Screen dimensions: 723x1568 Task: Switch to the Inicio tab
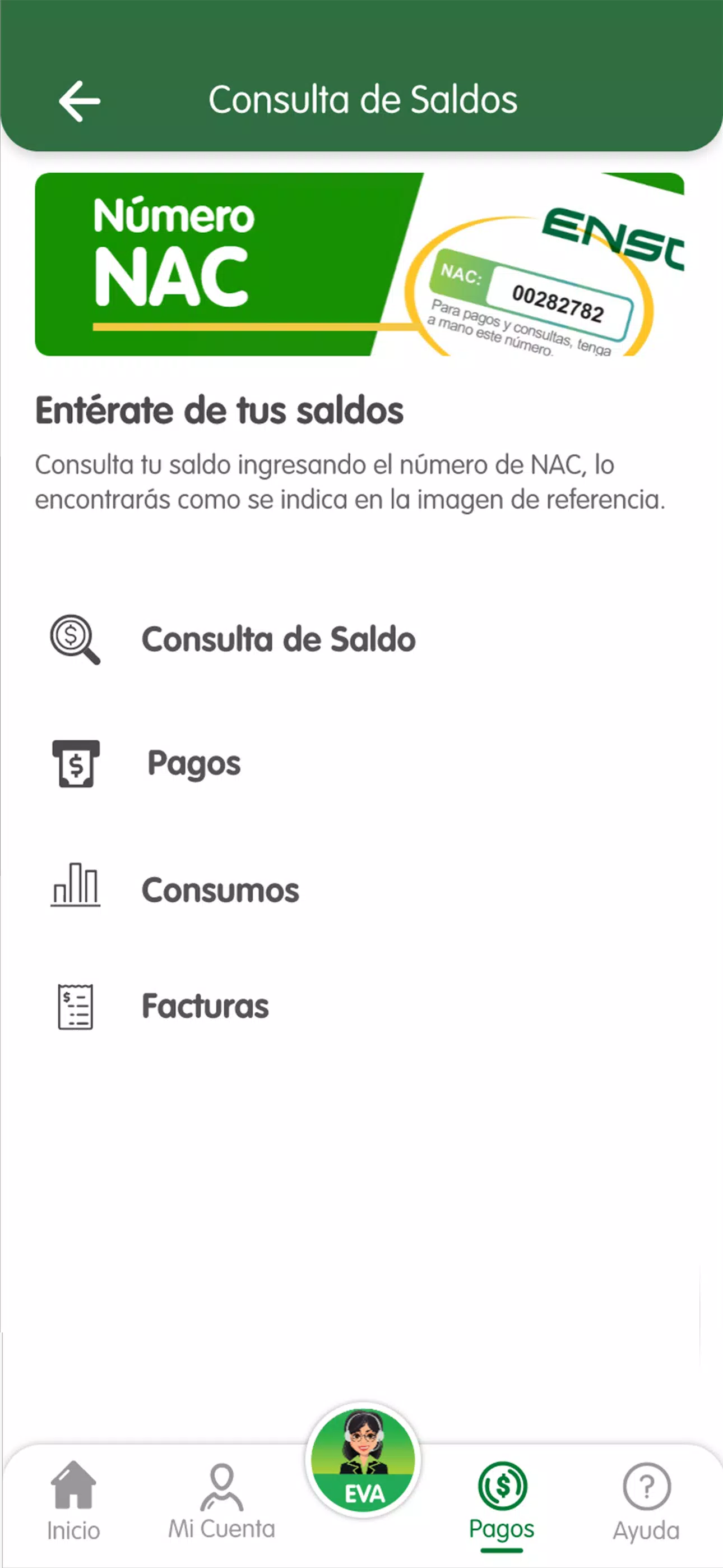pos(73,1502)
